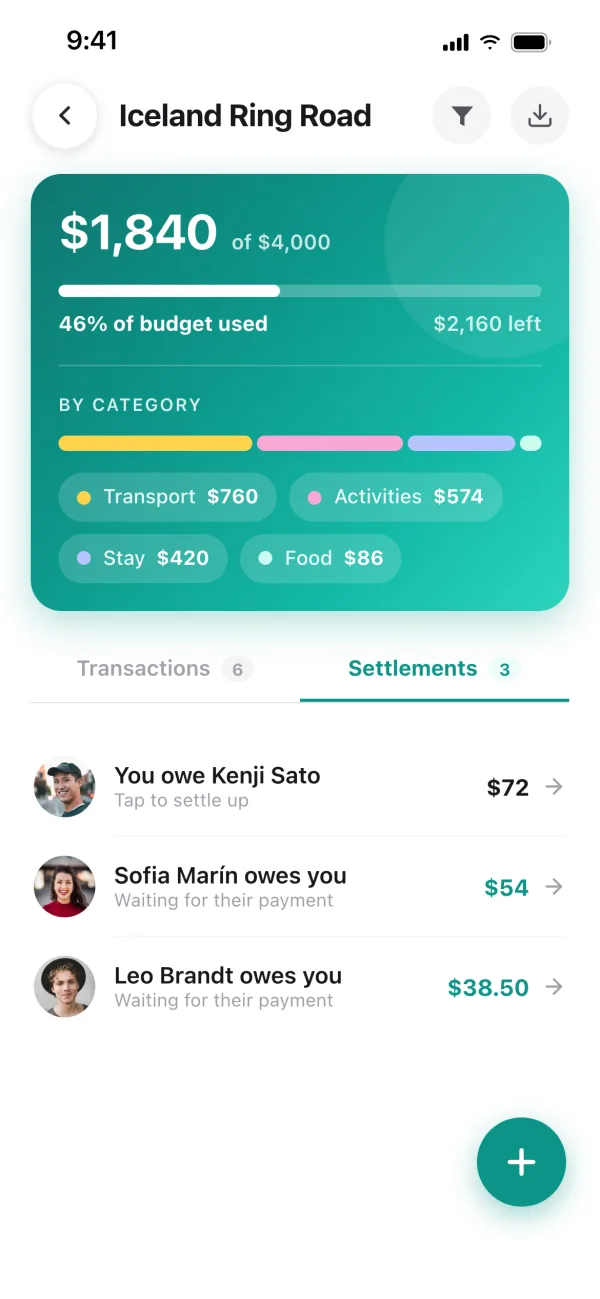Go back using the top-left arrow
Screen dimensions: 600x1299
(x=65, y=116)
